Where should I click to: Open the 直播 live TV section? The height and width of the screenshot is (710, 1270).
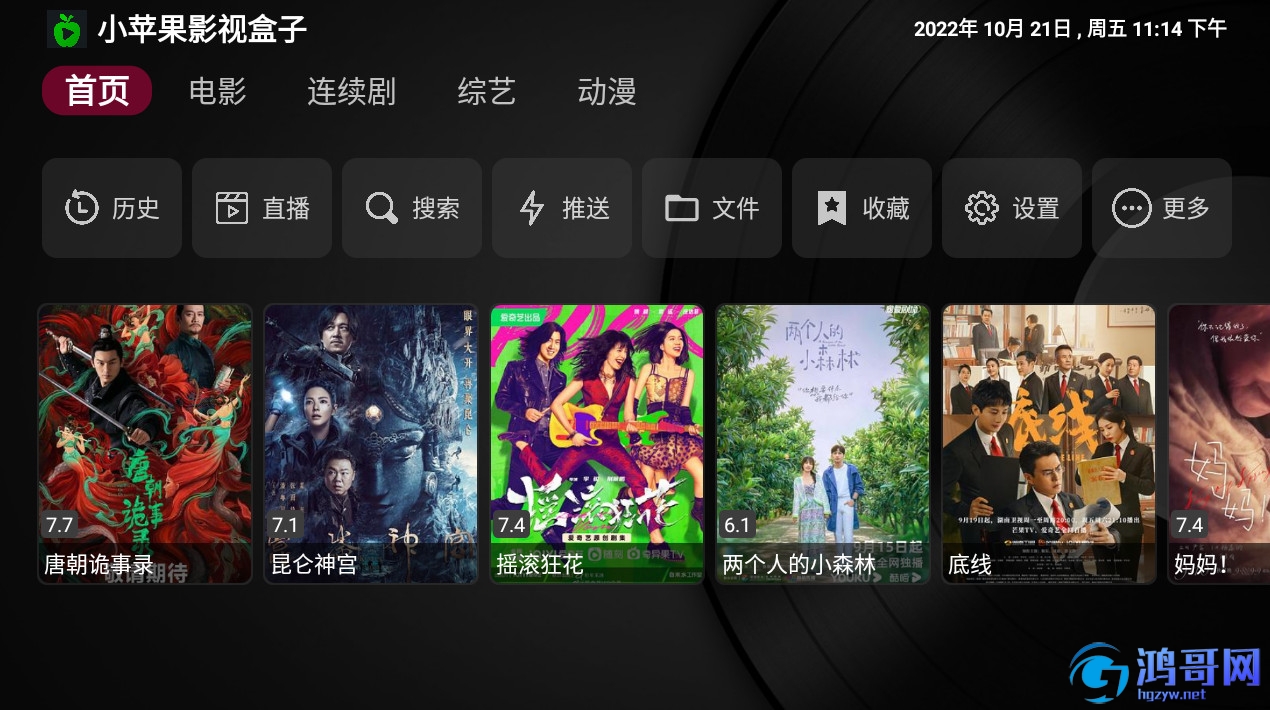pyautogui.click(x=262, y=208)
